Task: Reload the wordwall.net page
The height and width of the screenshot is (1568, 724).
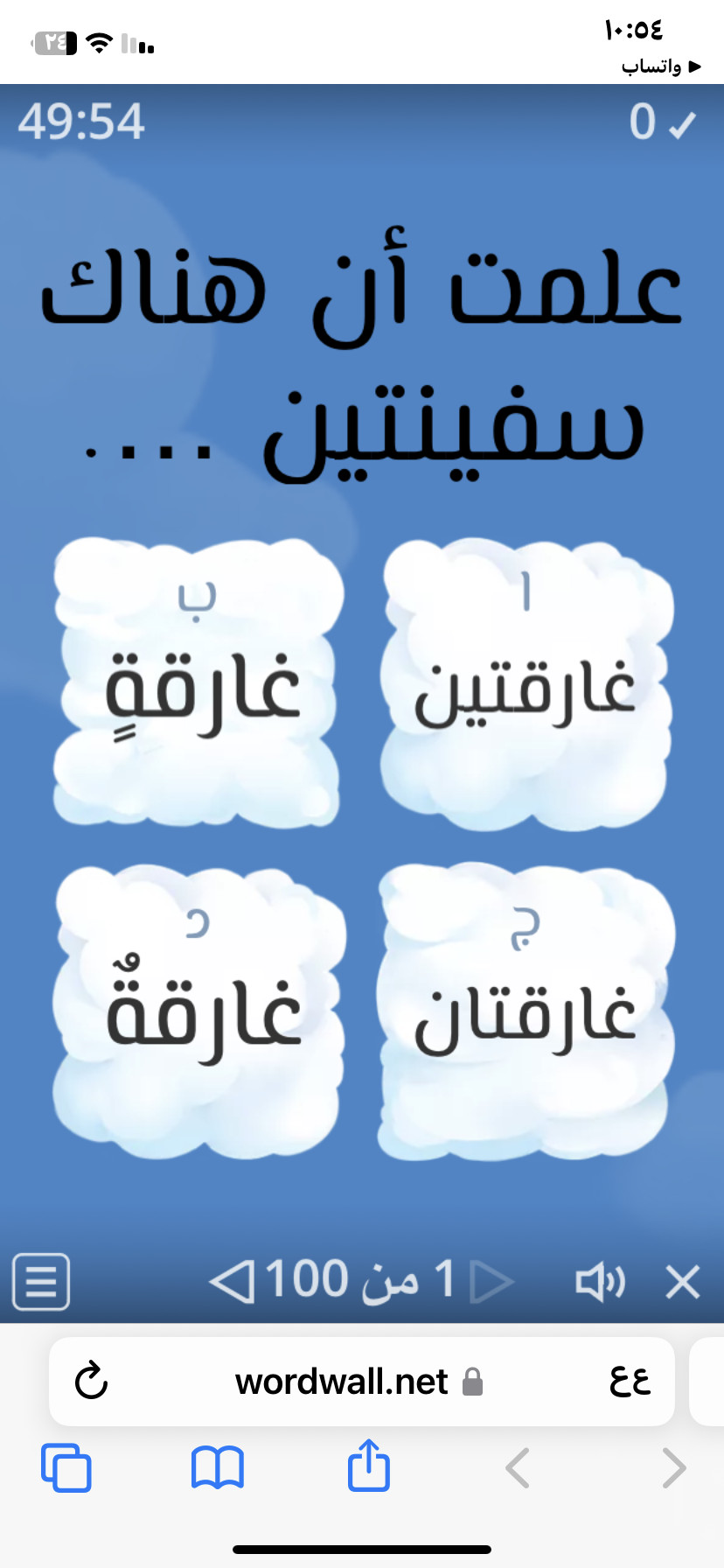Action: (x=91, y=1382)
